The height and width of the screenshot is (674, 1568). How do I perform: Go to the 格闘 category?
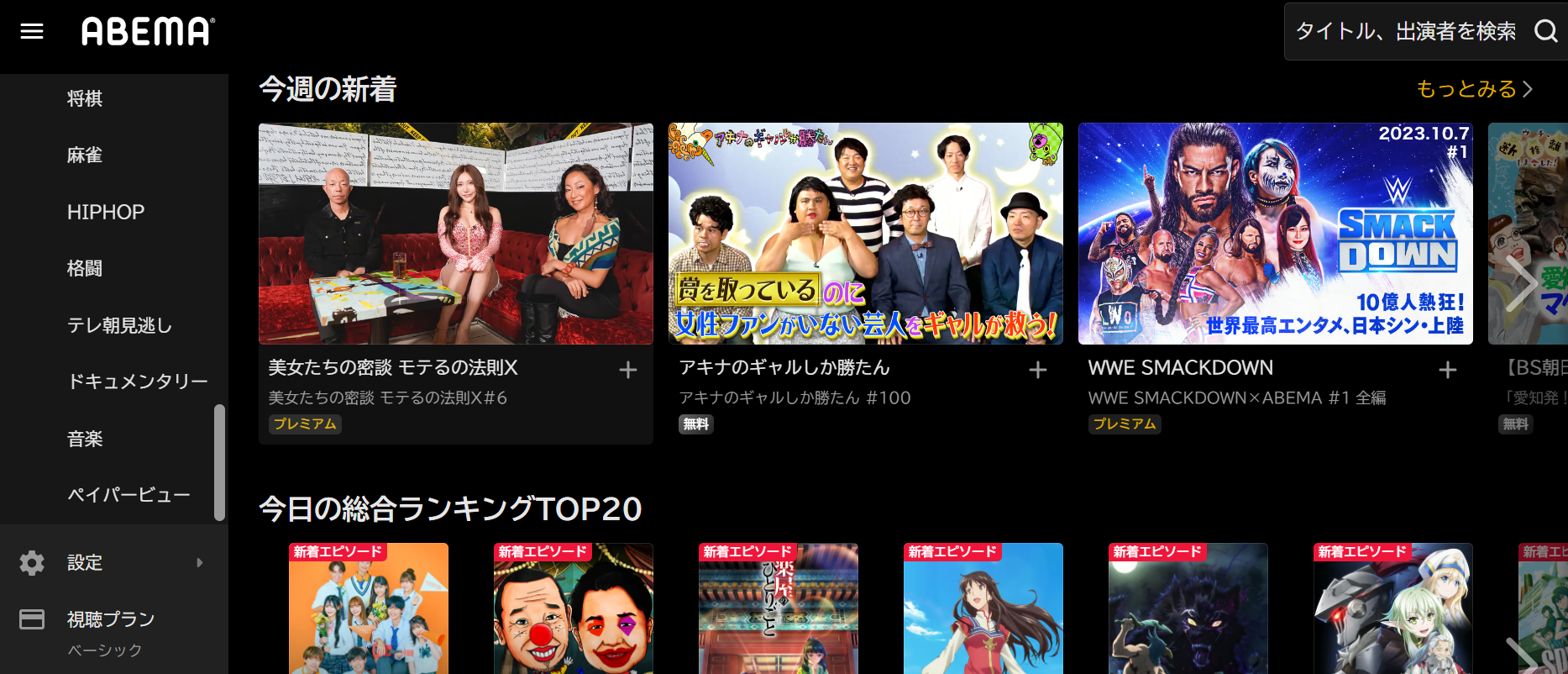[x=85, y=268]
